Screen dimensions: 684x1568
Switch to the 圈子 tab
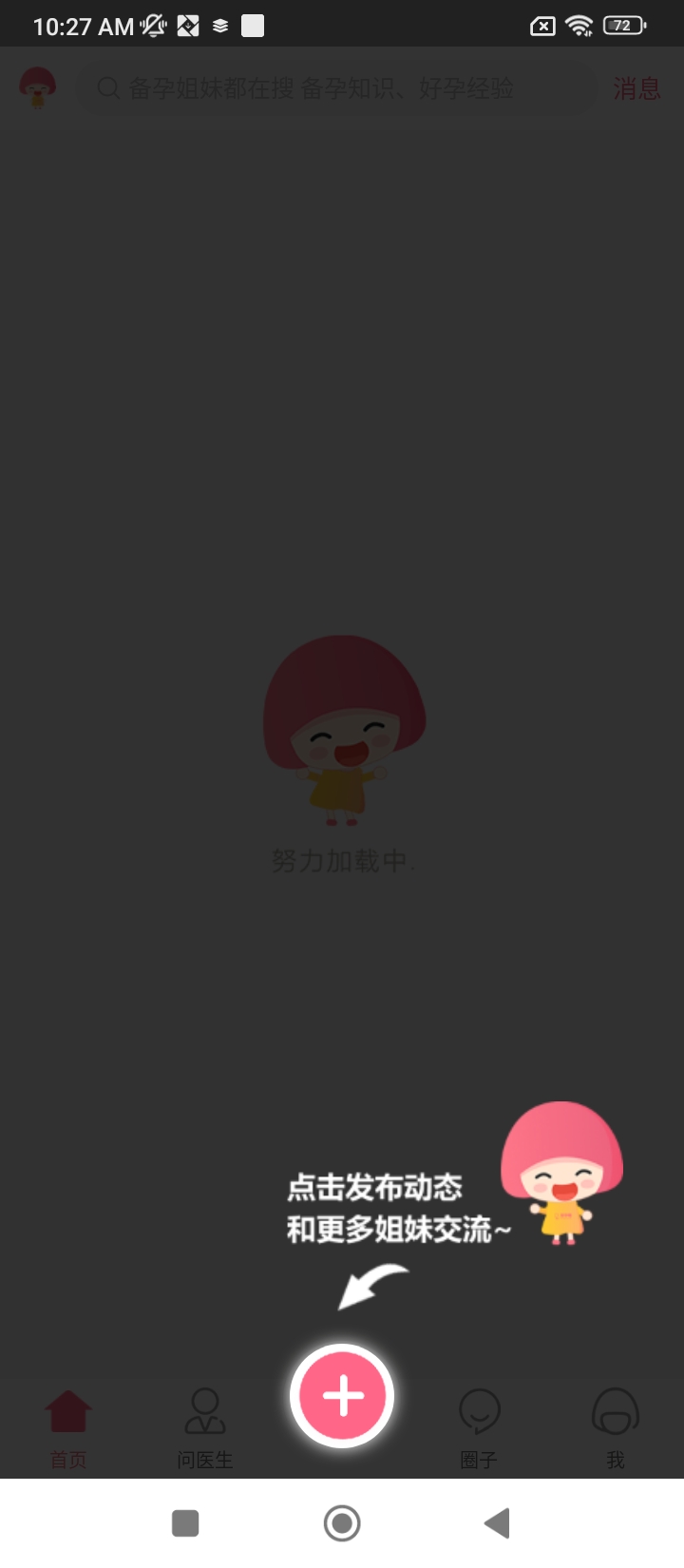point(479,1427)
